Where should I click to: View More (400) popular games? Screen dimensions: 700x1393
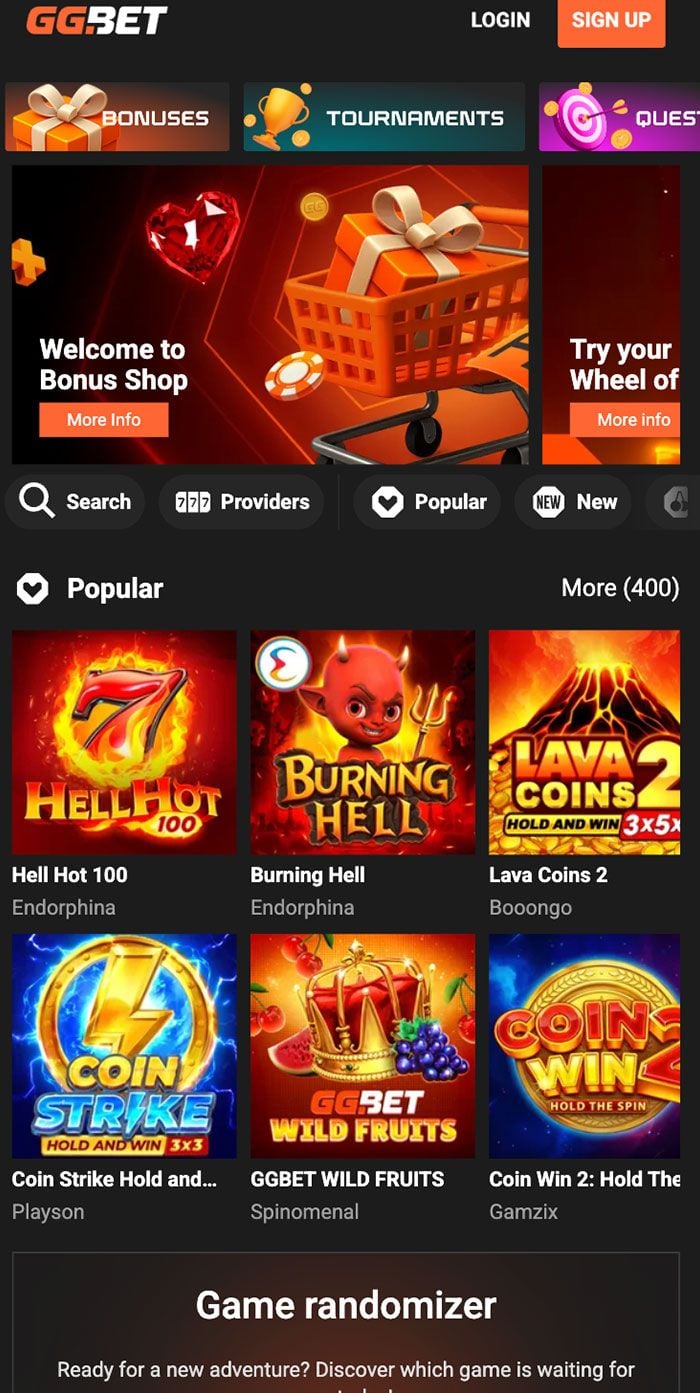(620, 588)
